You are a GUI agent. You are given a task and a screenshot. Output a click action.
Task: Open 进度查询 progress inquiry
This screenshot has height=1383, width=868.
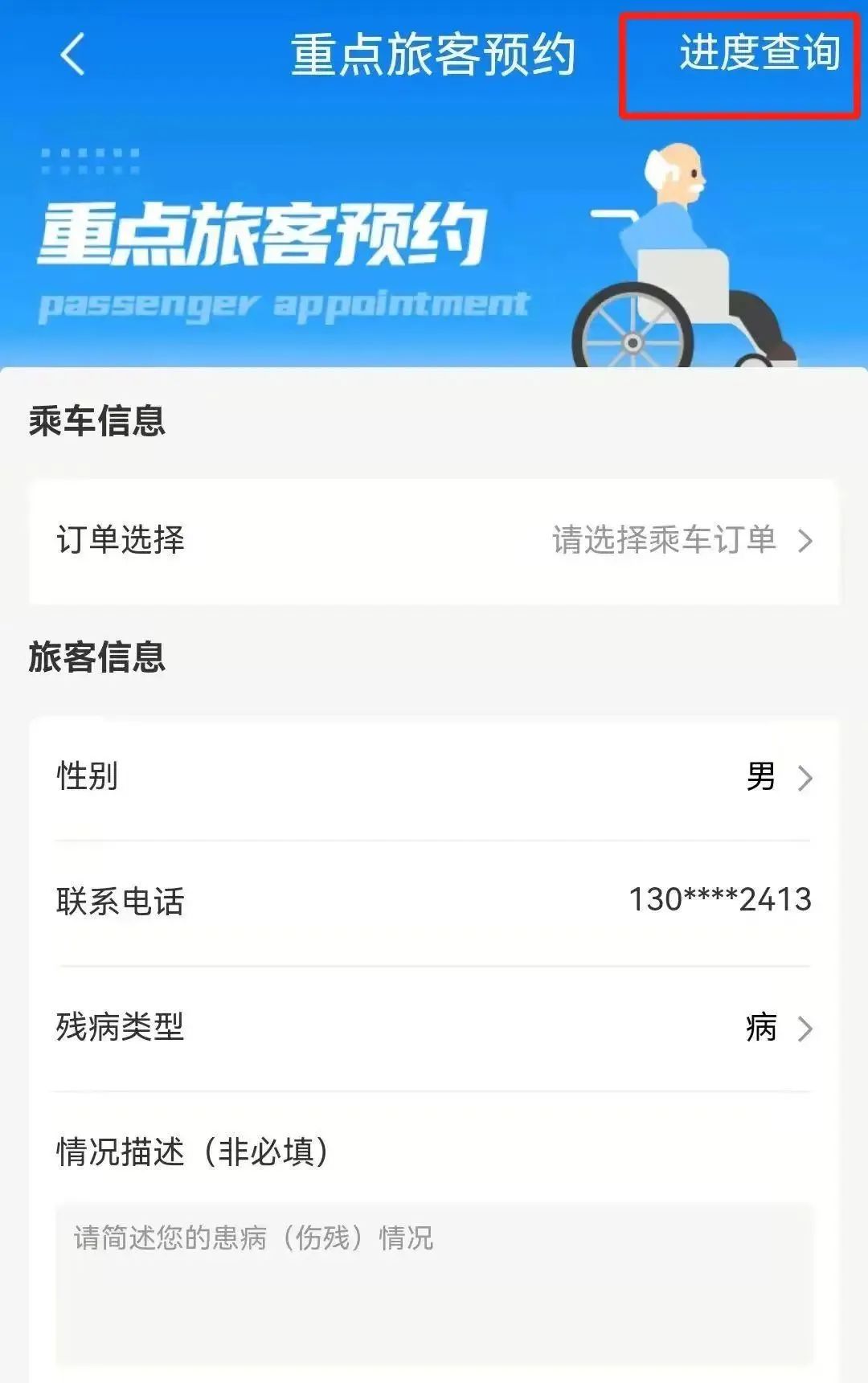point(759,55)
